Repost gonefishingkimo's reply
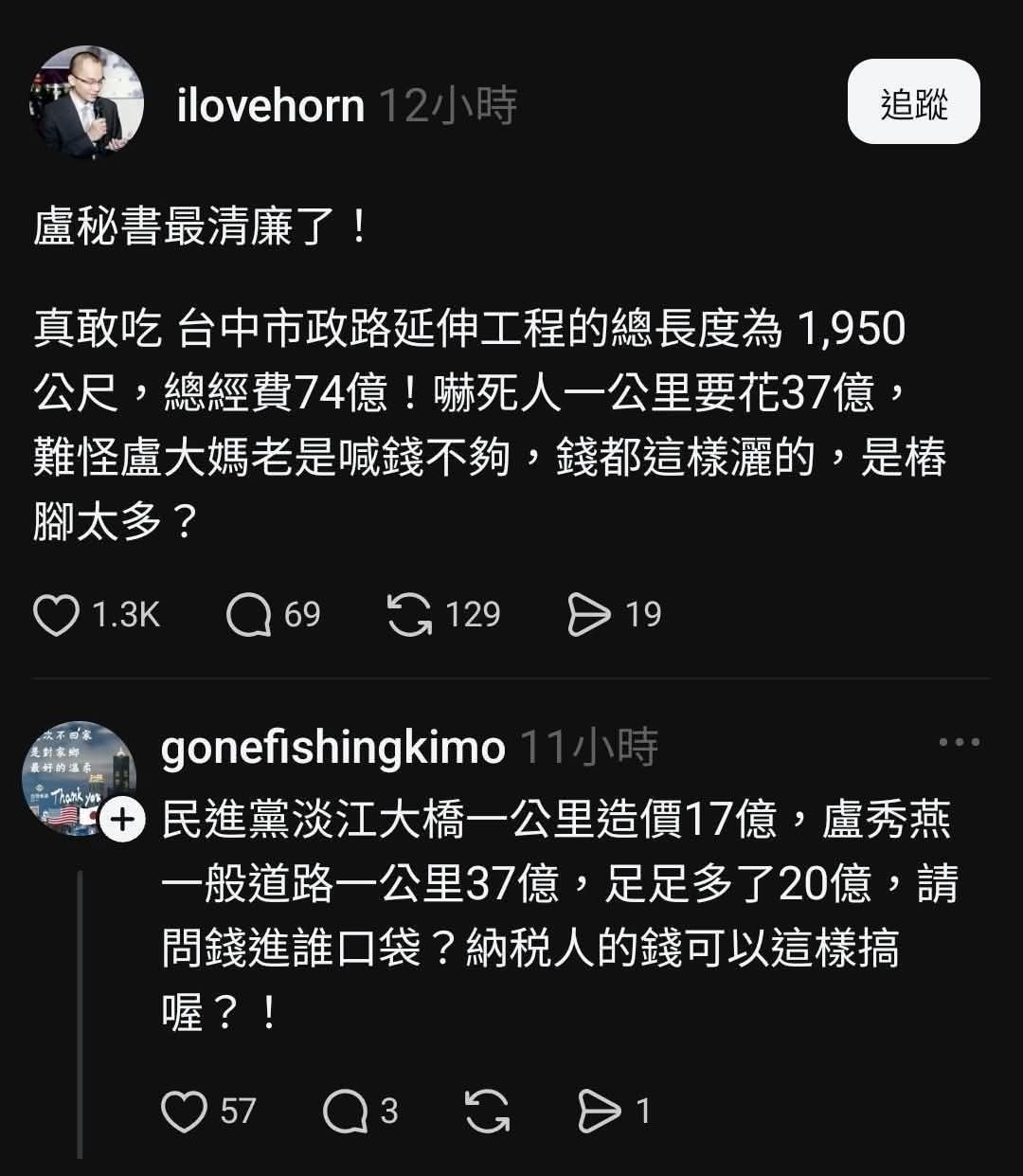The width and height of the screenshot is (1023, 1176). 488,1111
